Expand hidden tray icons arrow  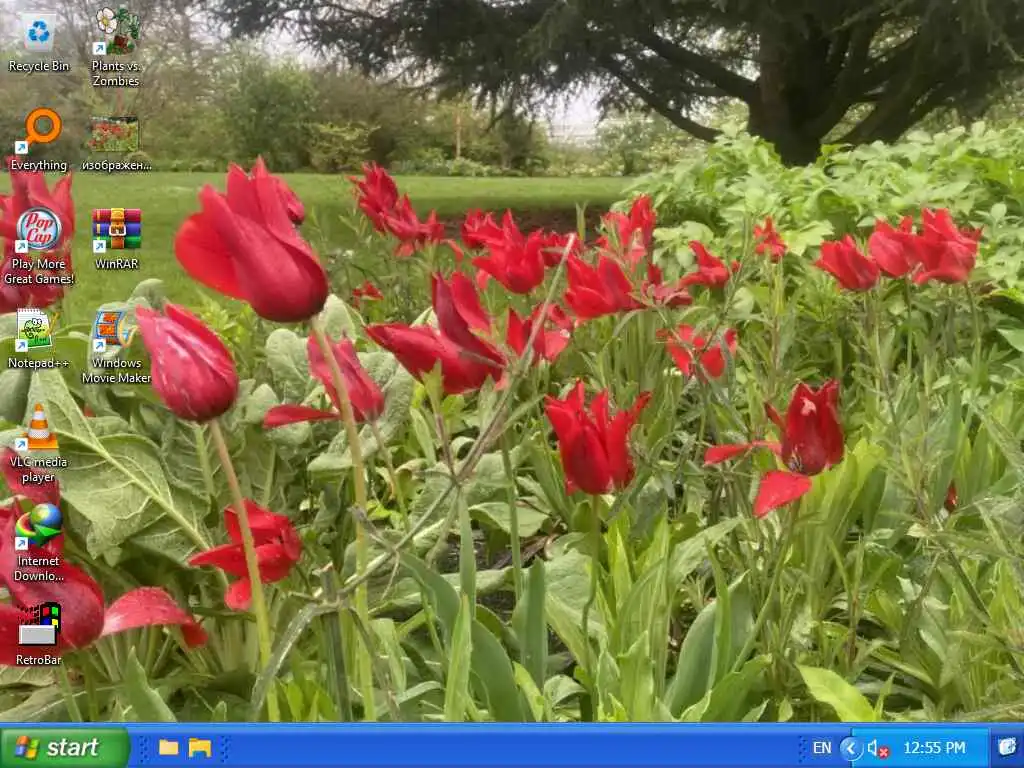850,747
